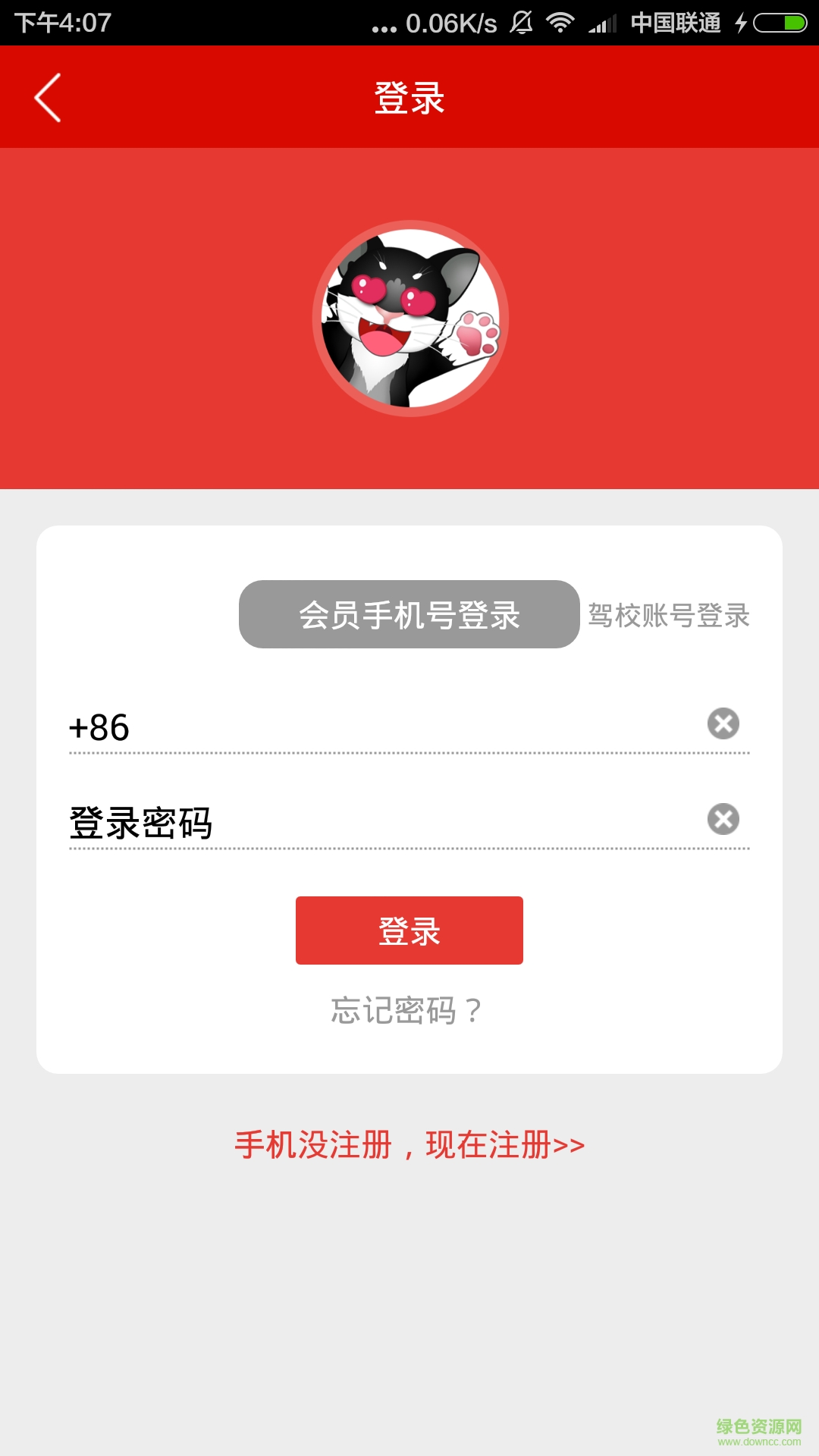This screenshot has width=819, height=1456.
Task: Open 忘记密码 password recovery
Action: coord(407,1009)
